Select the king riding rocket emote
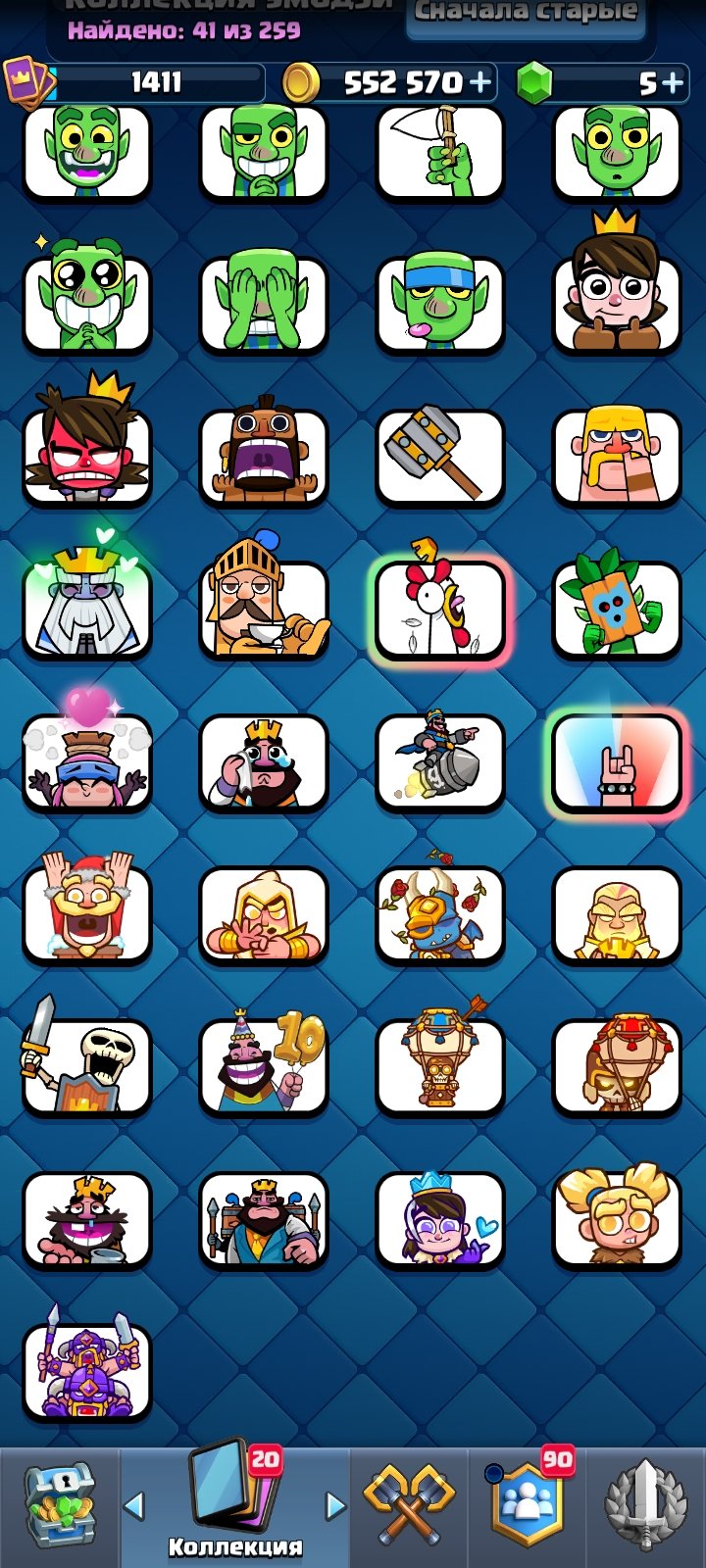This screenshot has width=706, height=1568. pos(440,761)
